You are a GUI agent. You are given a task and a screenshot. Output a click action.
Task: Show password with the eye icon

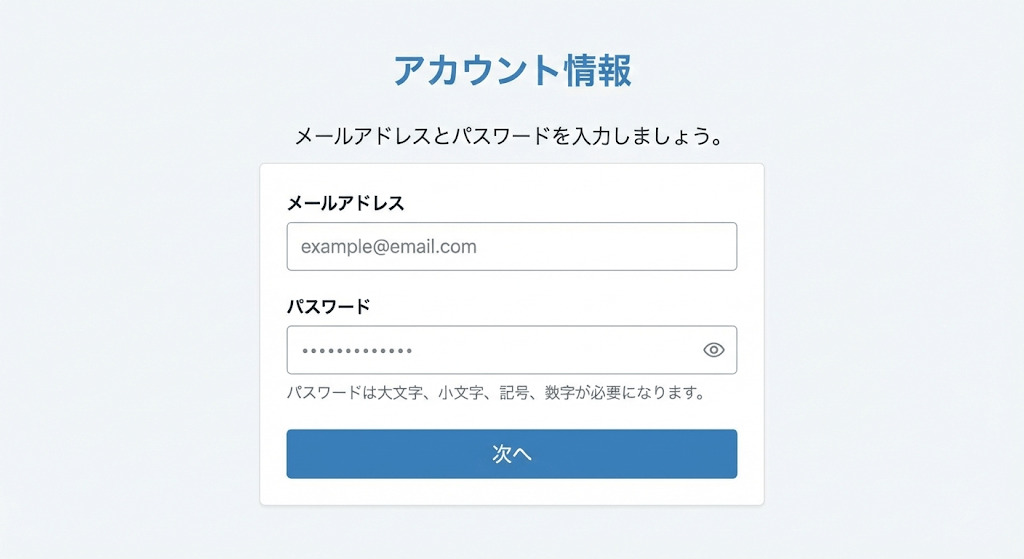point(713,350)
